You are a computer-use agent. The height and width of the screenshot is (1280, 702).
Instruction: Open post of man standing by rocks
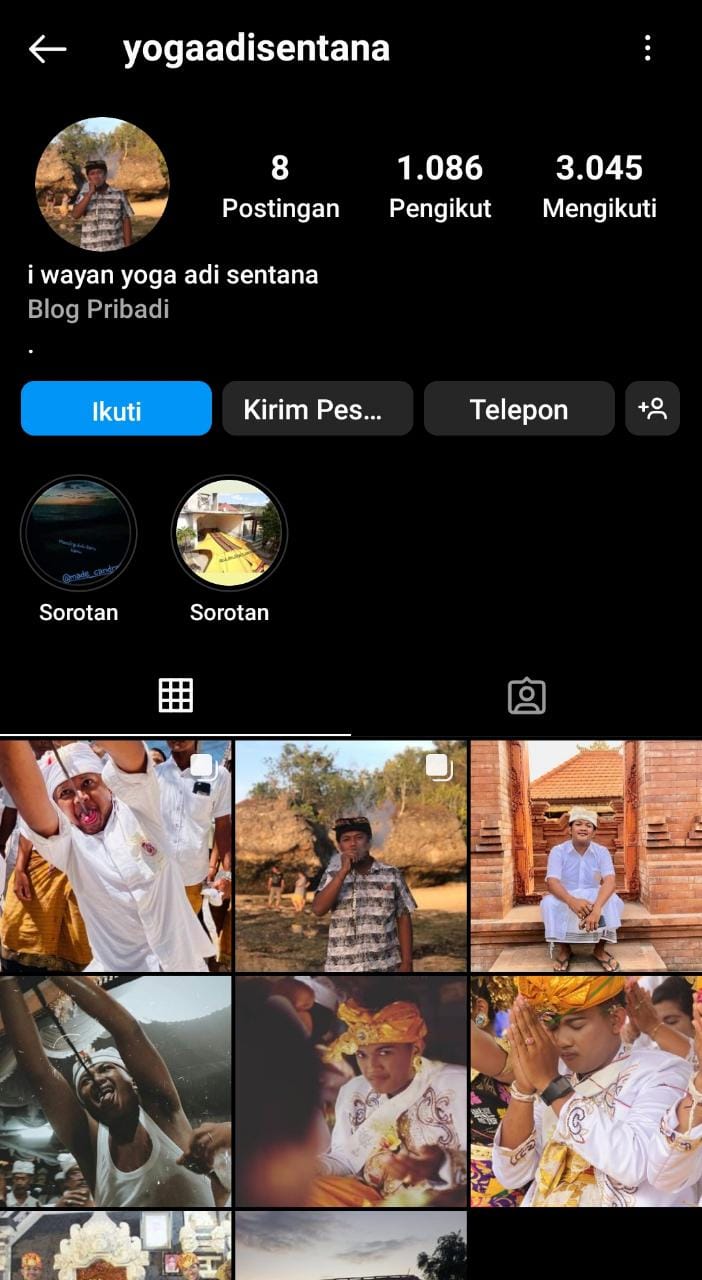point(351,856)
